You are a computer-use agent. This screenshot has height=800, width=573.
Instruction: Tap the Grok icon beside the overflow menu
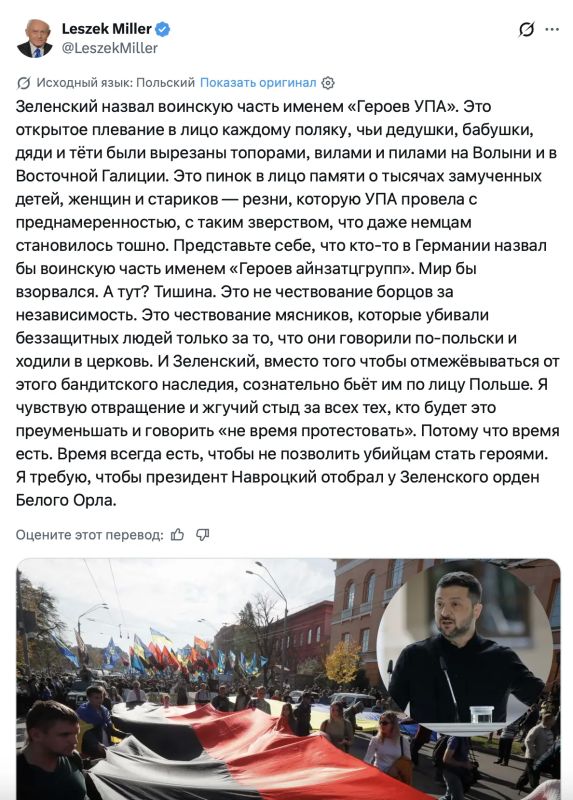526,30
